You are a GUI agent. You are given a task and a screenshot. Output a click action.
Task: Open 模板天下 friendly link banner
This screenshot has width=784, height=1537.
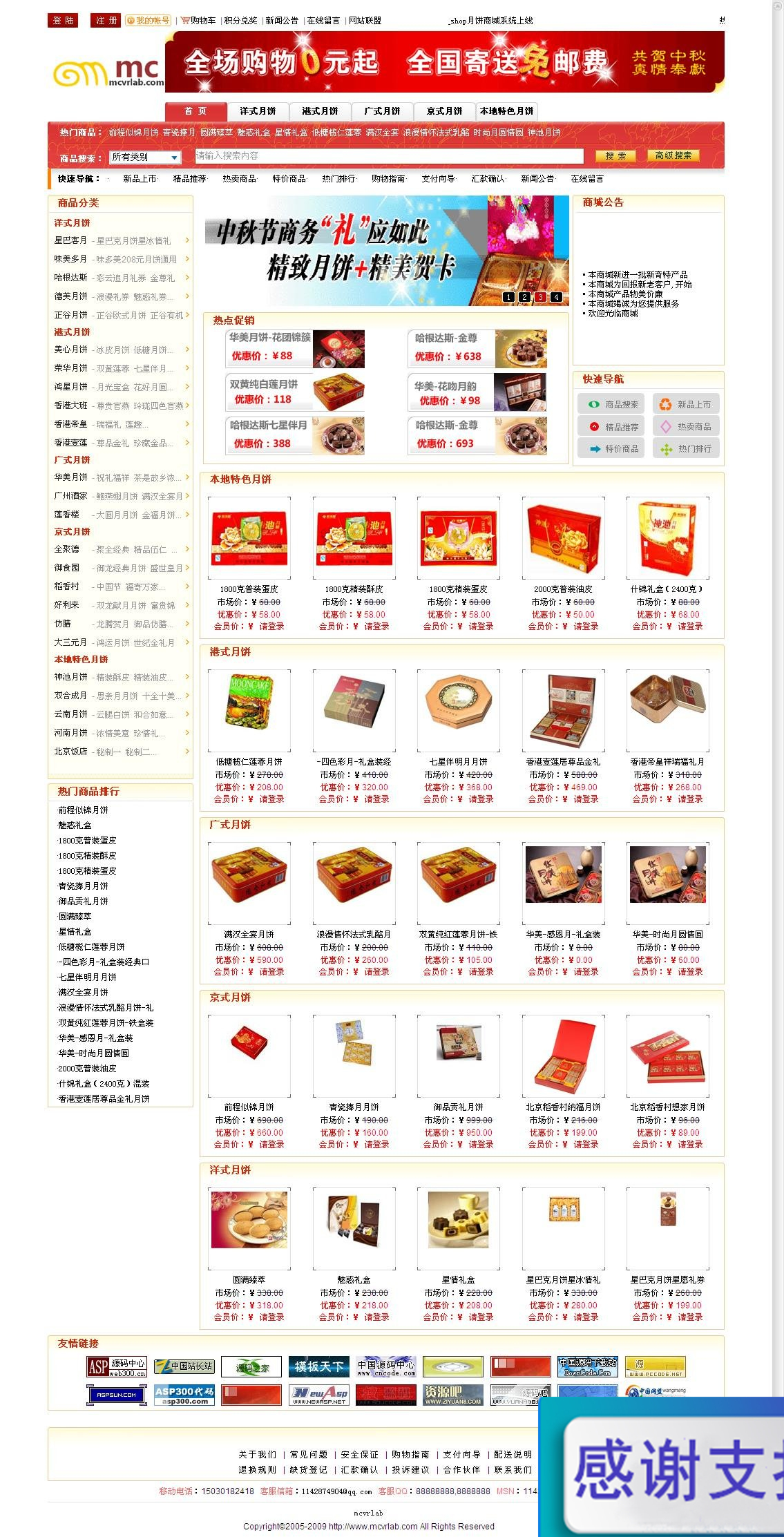tap(318, 1366)
